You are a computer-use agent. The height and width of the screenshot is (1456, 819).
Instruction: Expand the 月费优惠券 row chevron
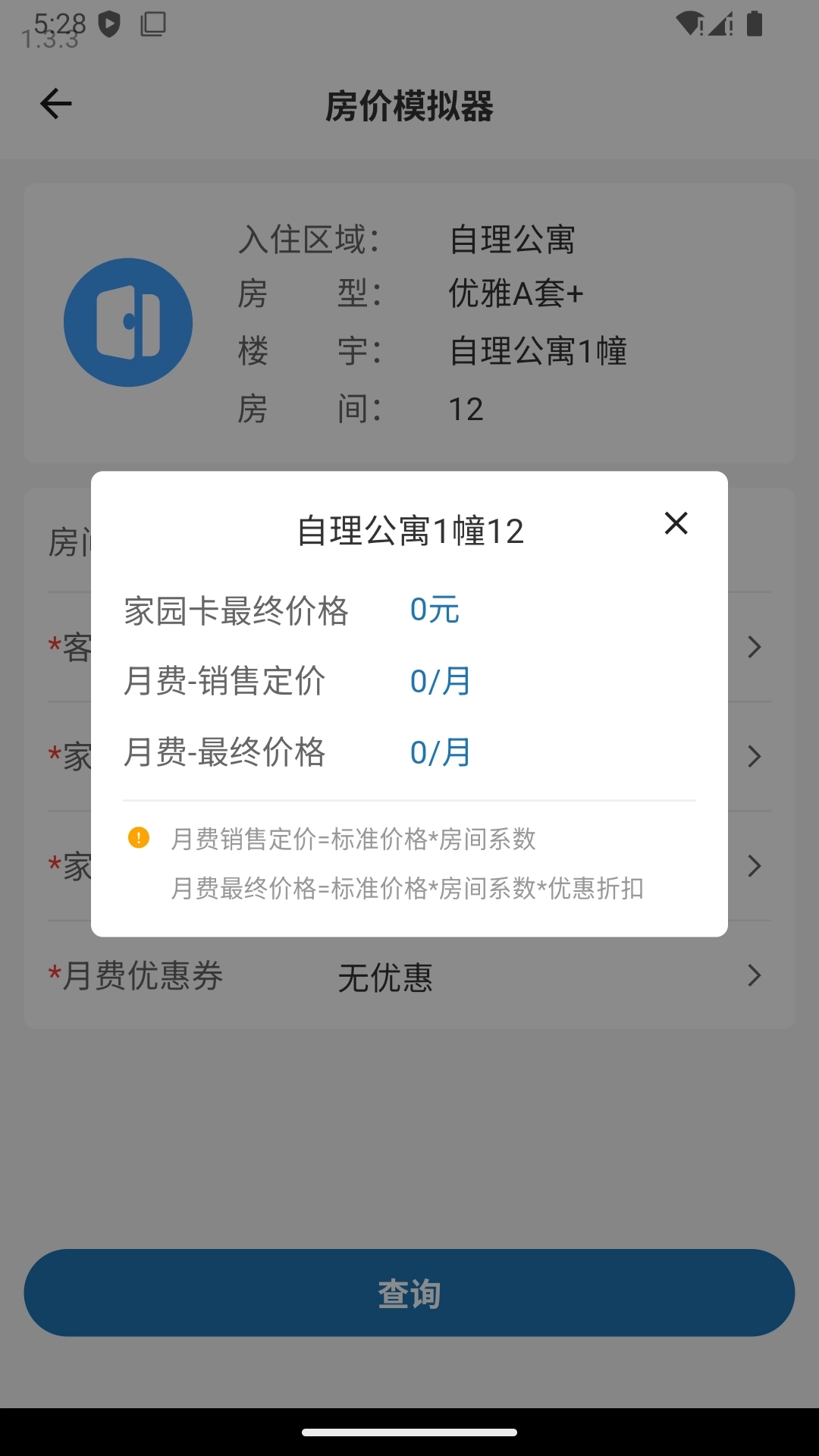(x=755, y=977)
